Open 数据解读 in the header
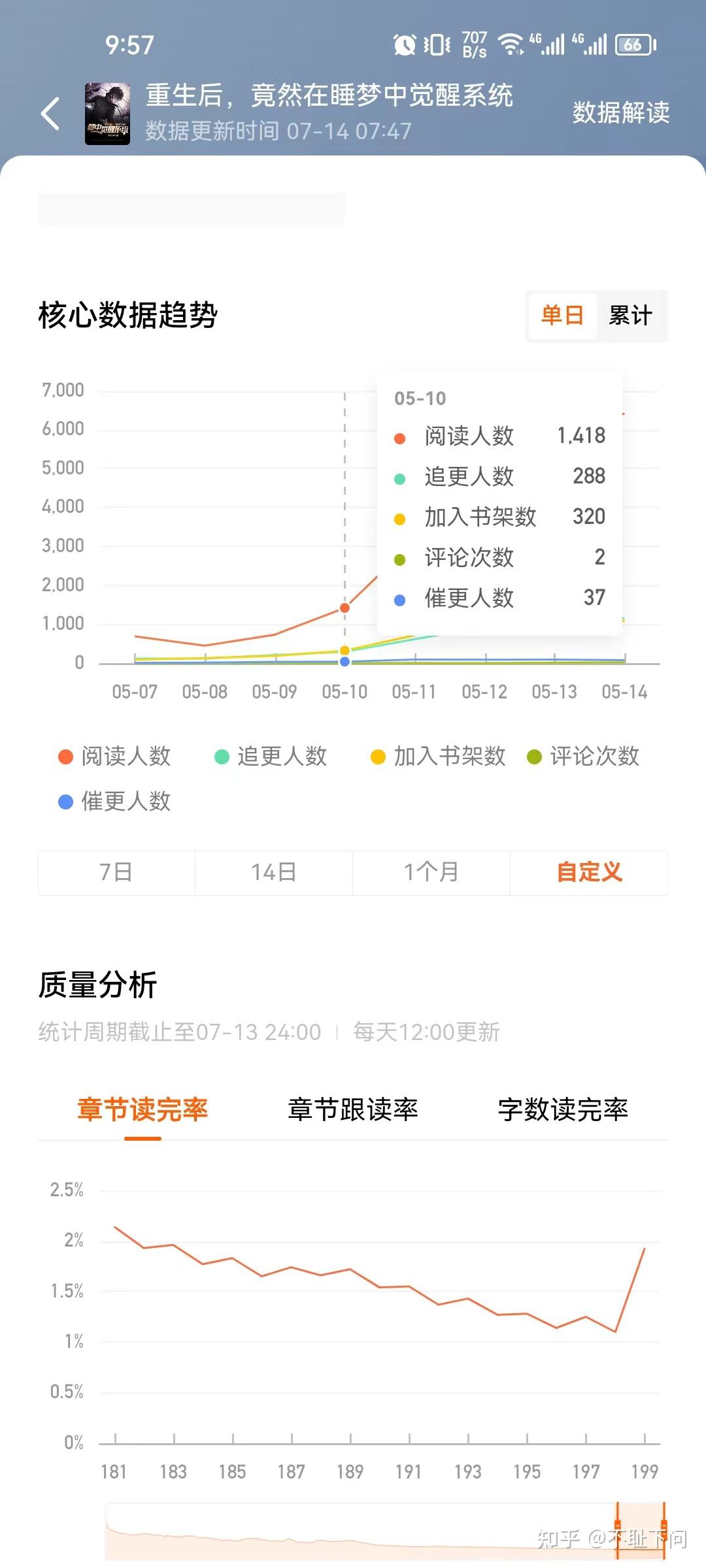Screen dimensions: 706x1568 (x=621, y=112)
